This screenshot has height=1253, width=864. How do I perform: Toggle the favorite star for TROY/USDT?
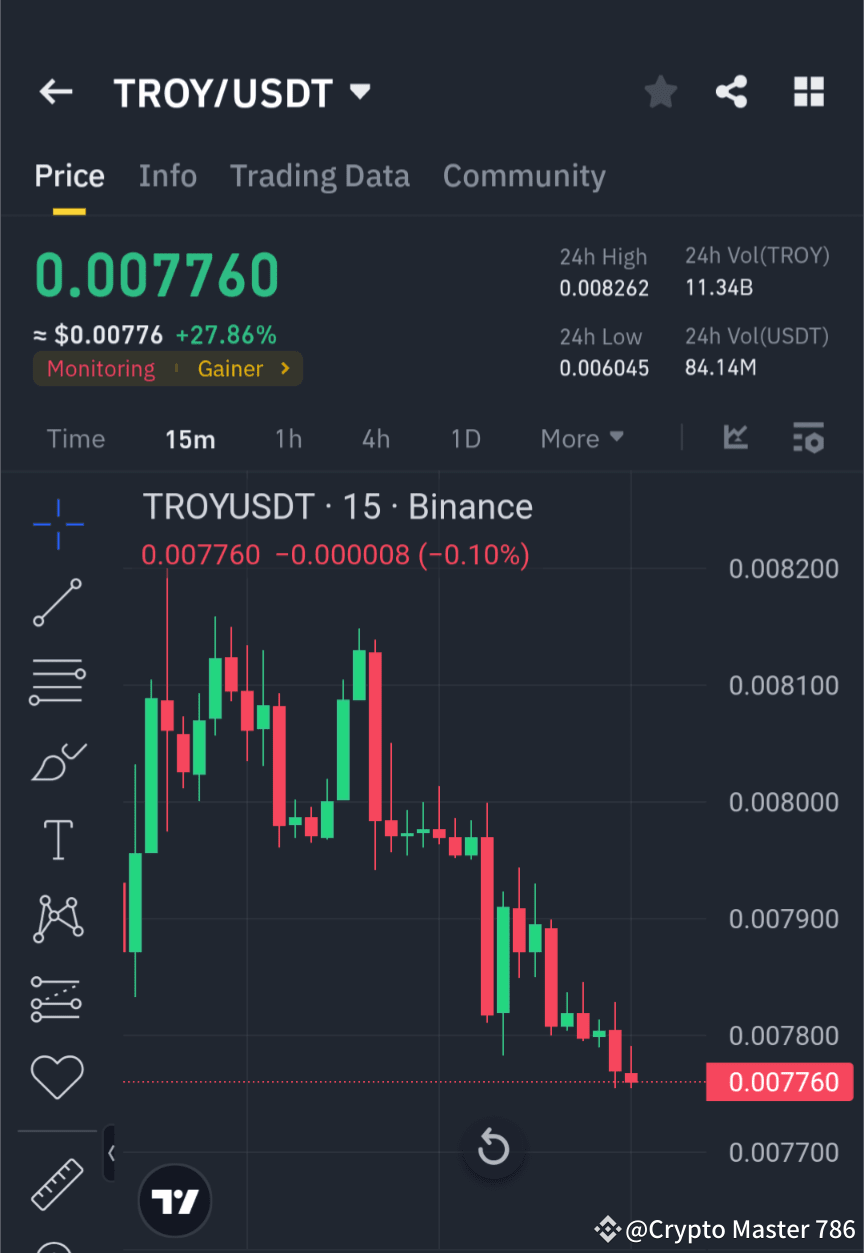pos(660,91)
